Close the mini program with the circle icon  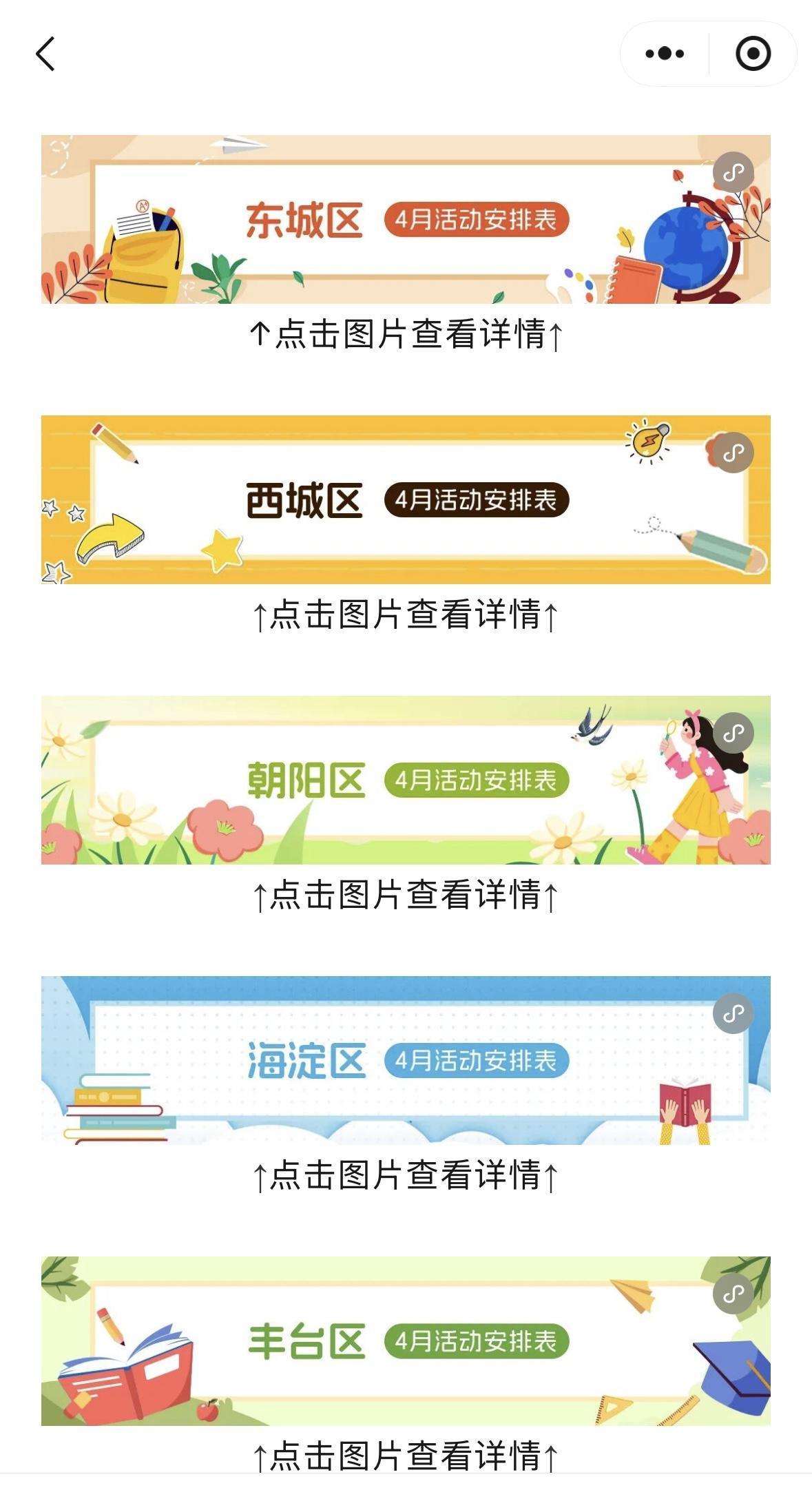tap(753, 54)
